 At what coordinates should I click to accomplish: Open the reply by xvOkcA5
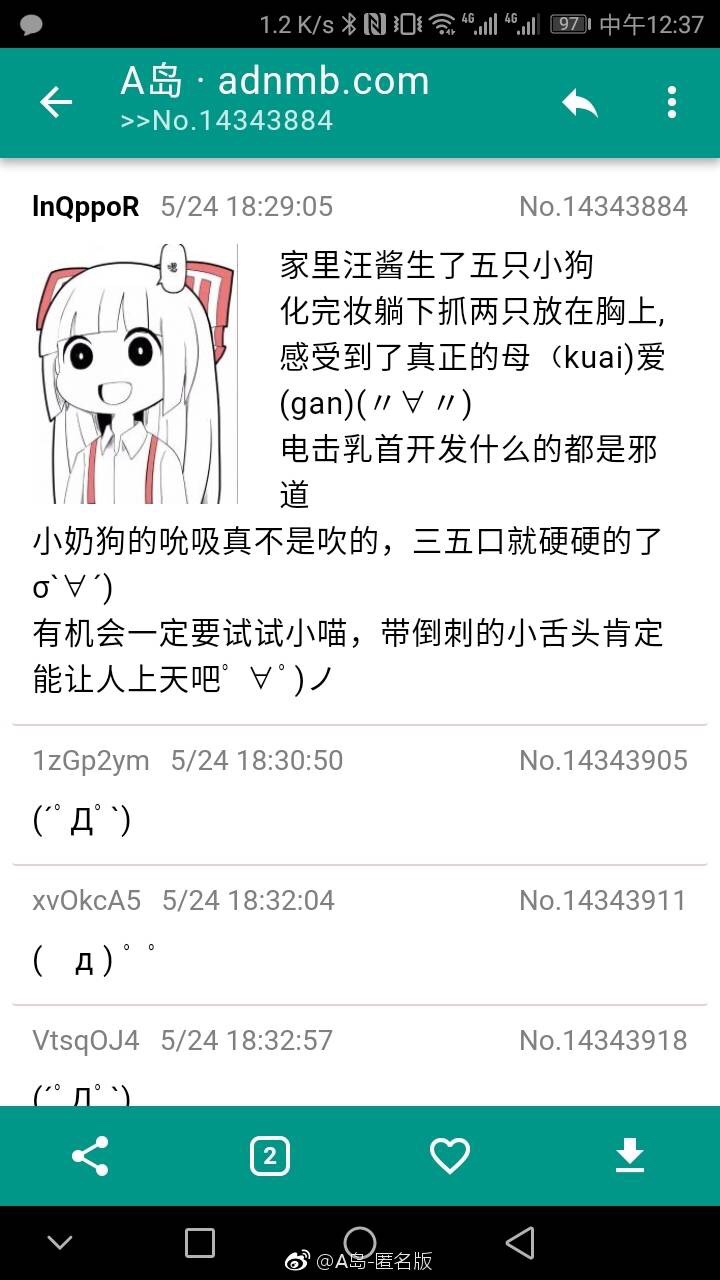tap(360, 935)
